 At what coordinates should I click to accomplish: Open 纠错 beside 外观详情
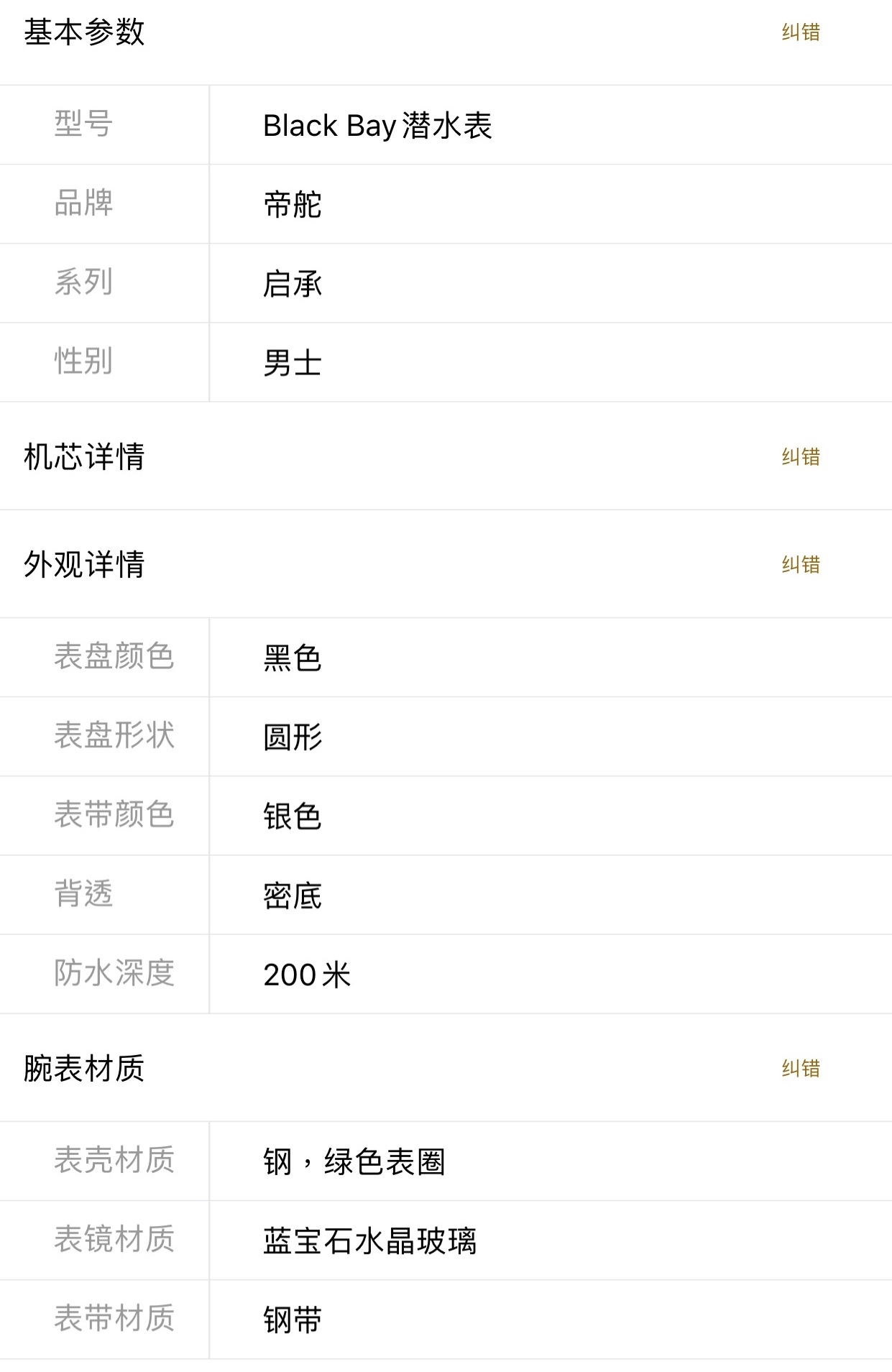pyautogui.click(x=801, y=564)
